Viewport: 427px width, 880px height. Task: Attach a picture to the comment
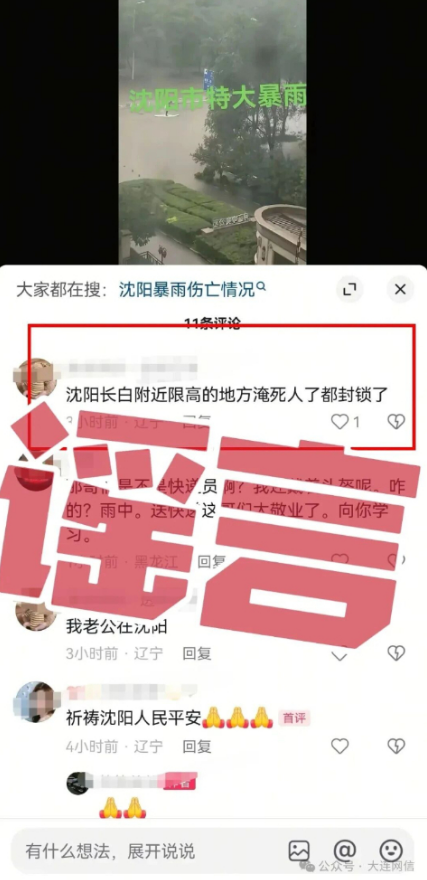(x=299, y=851)
